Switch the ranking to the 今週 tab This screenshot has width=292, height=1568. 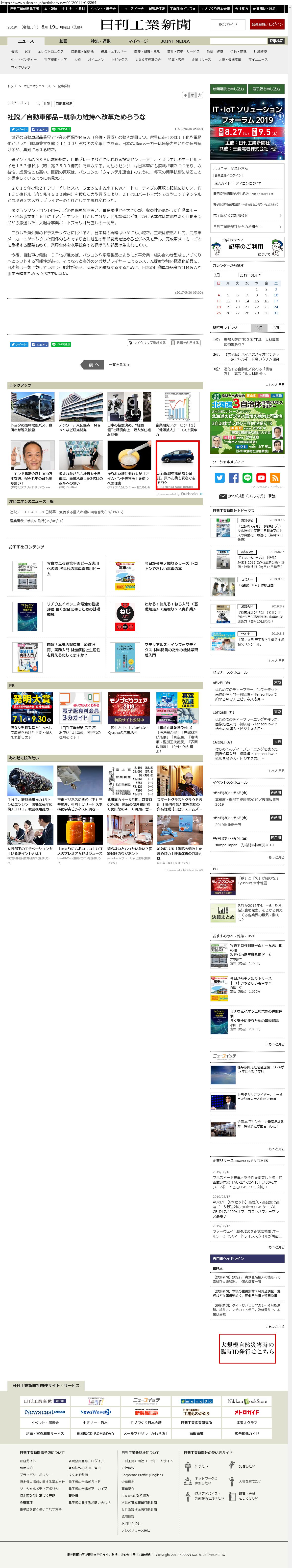pyautogui.click(x=276, y=327)
